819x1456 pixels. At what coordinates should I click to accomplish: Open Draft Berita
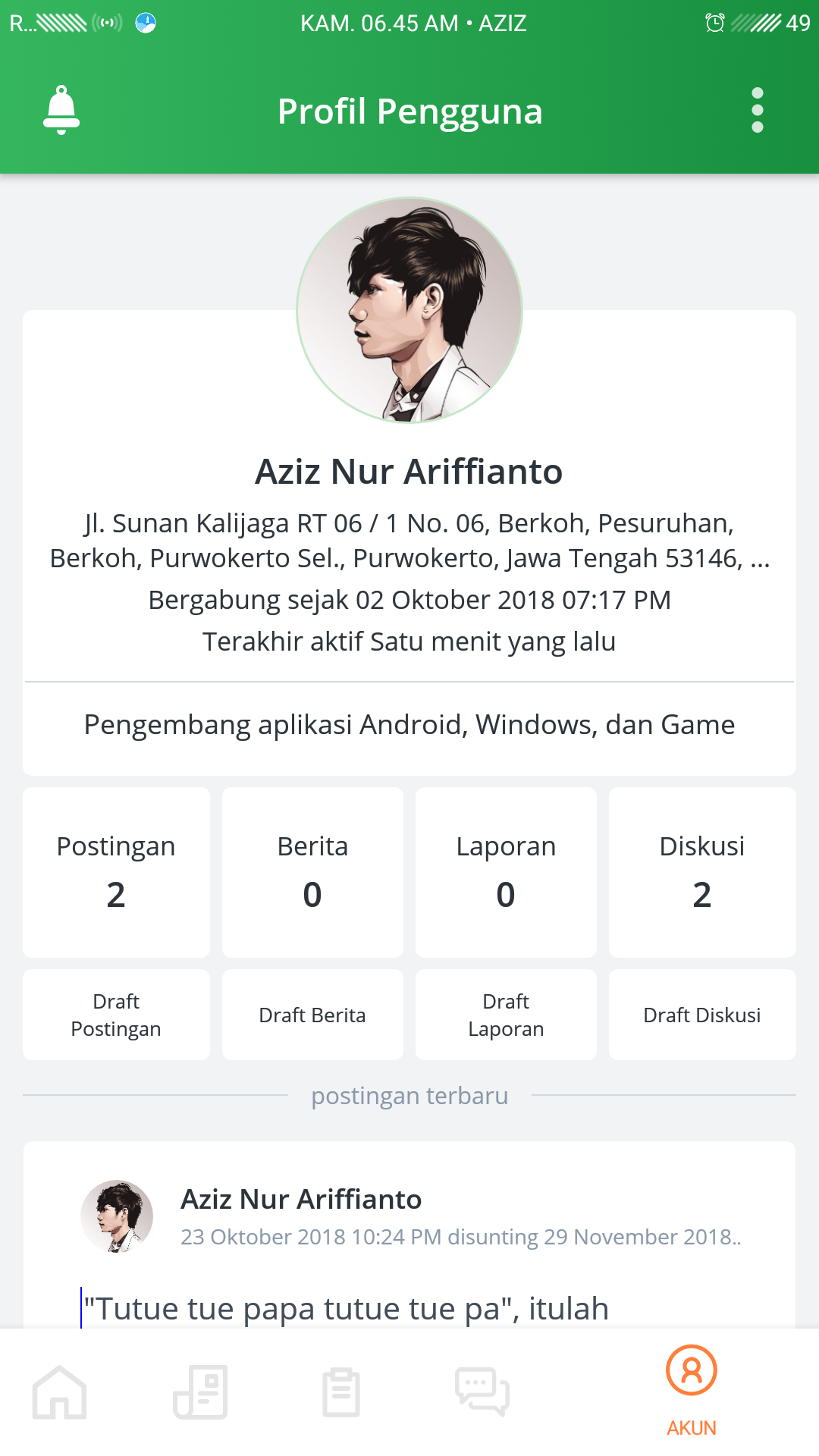pos(312,1015)
